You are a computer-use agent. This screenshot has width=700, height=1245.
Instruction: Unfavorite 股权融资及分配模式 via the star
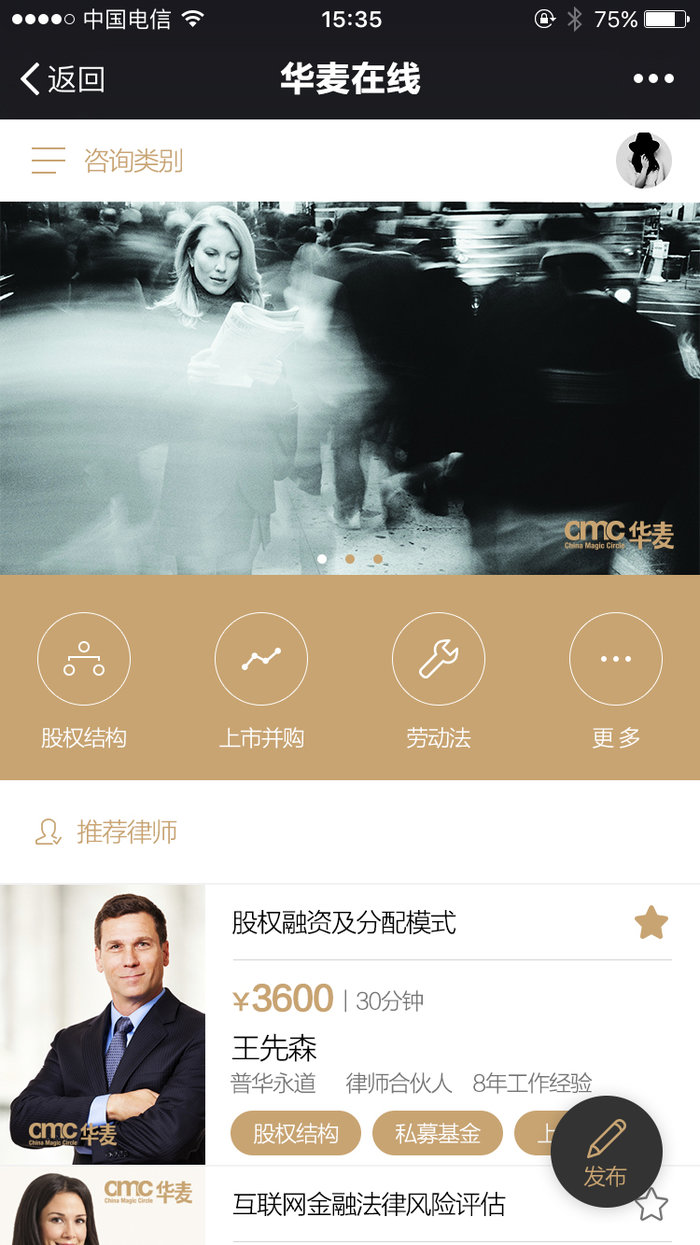point(651,922)
